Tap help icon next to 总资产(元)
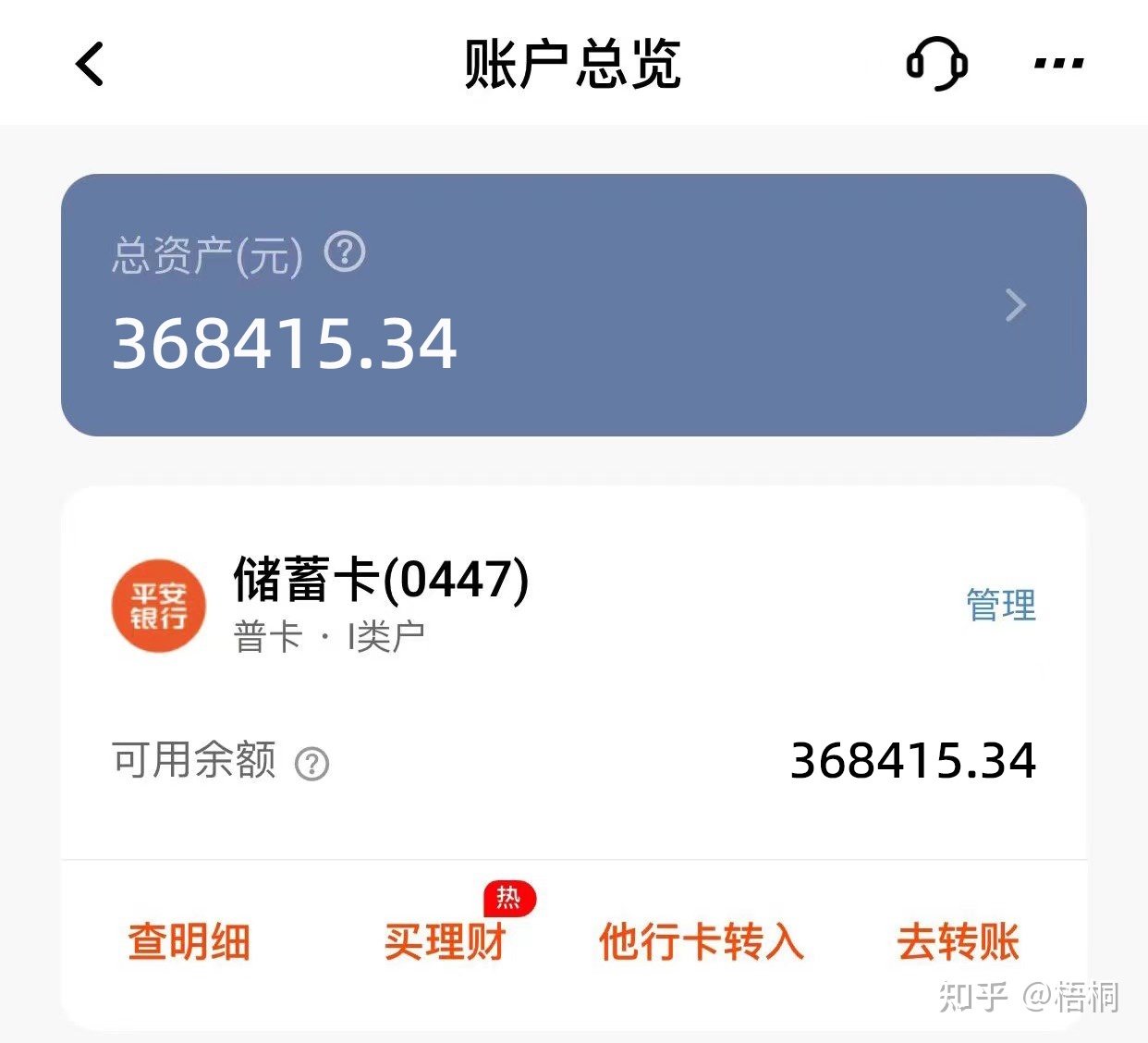The height and width of the screenshot is (1043, 1148). click(x=345, y=252)
